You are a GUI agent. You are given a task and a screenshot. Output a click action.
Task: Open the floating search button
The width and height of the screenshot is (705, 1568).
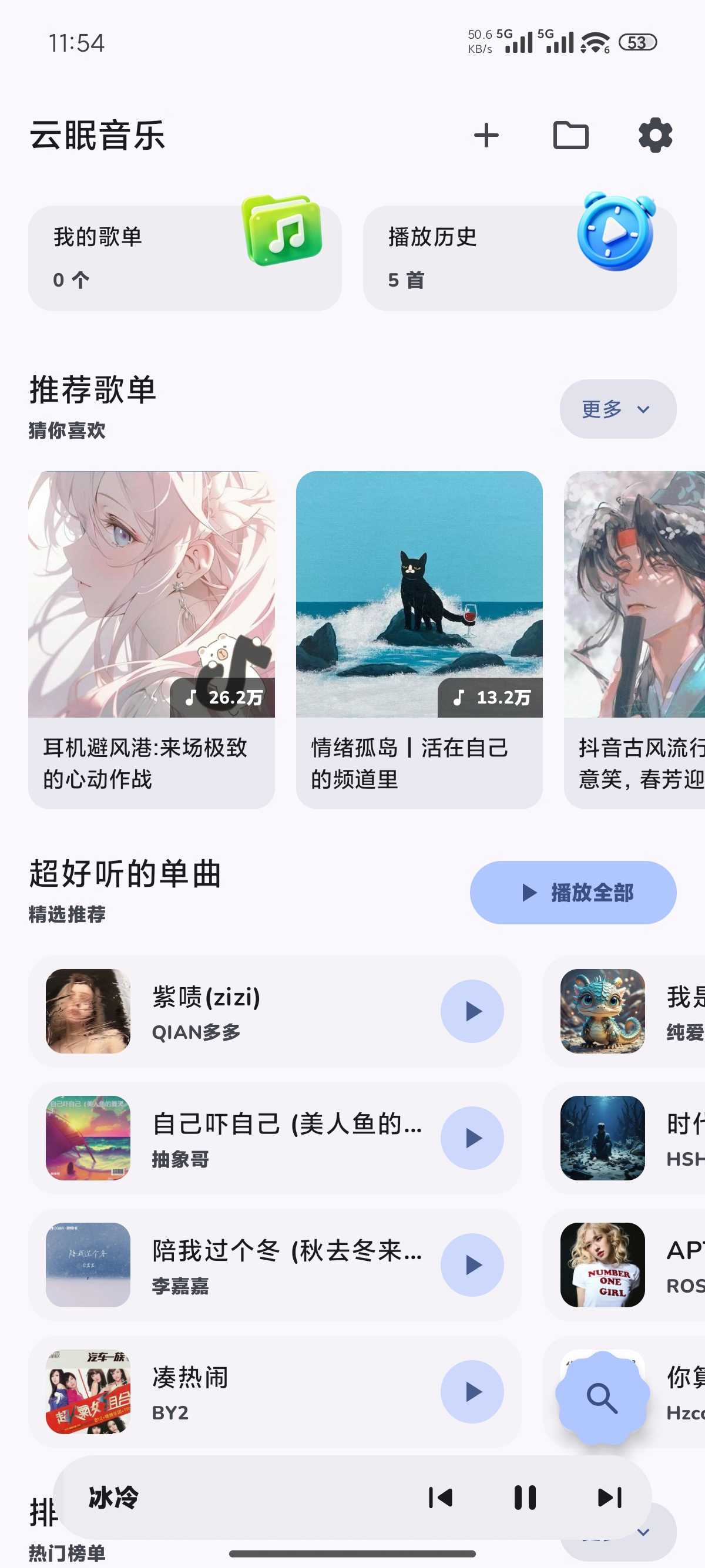[602, 1398]
